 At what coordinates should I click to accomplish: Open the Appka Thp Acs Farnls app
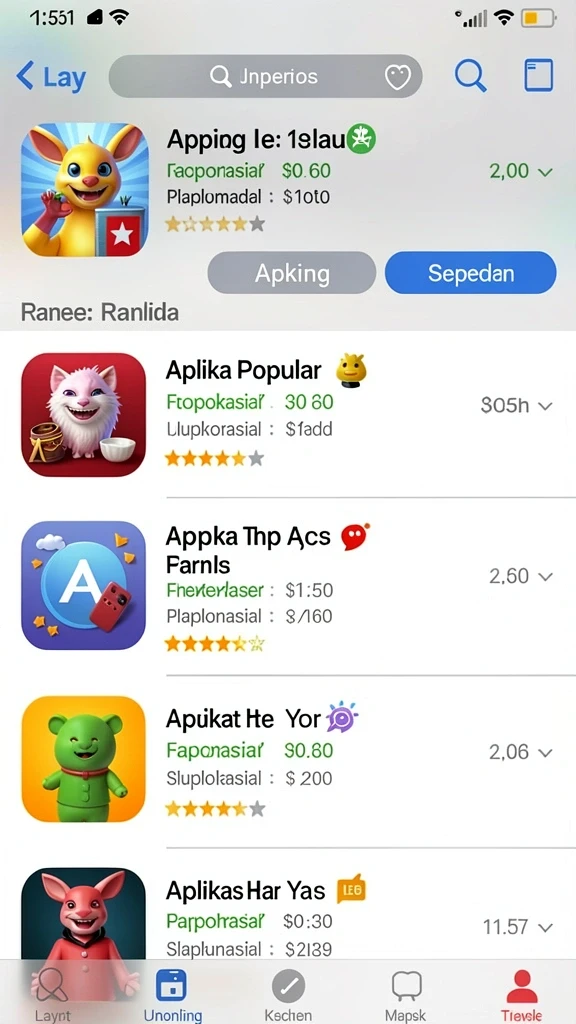point(288,586)
